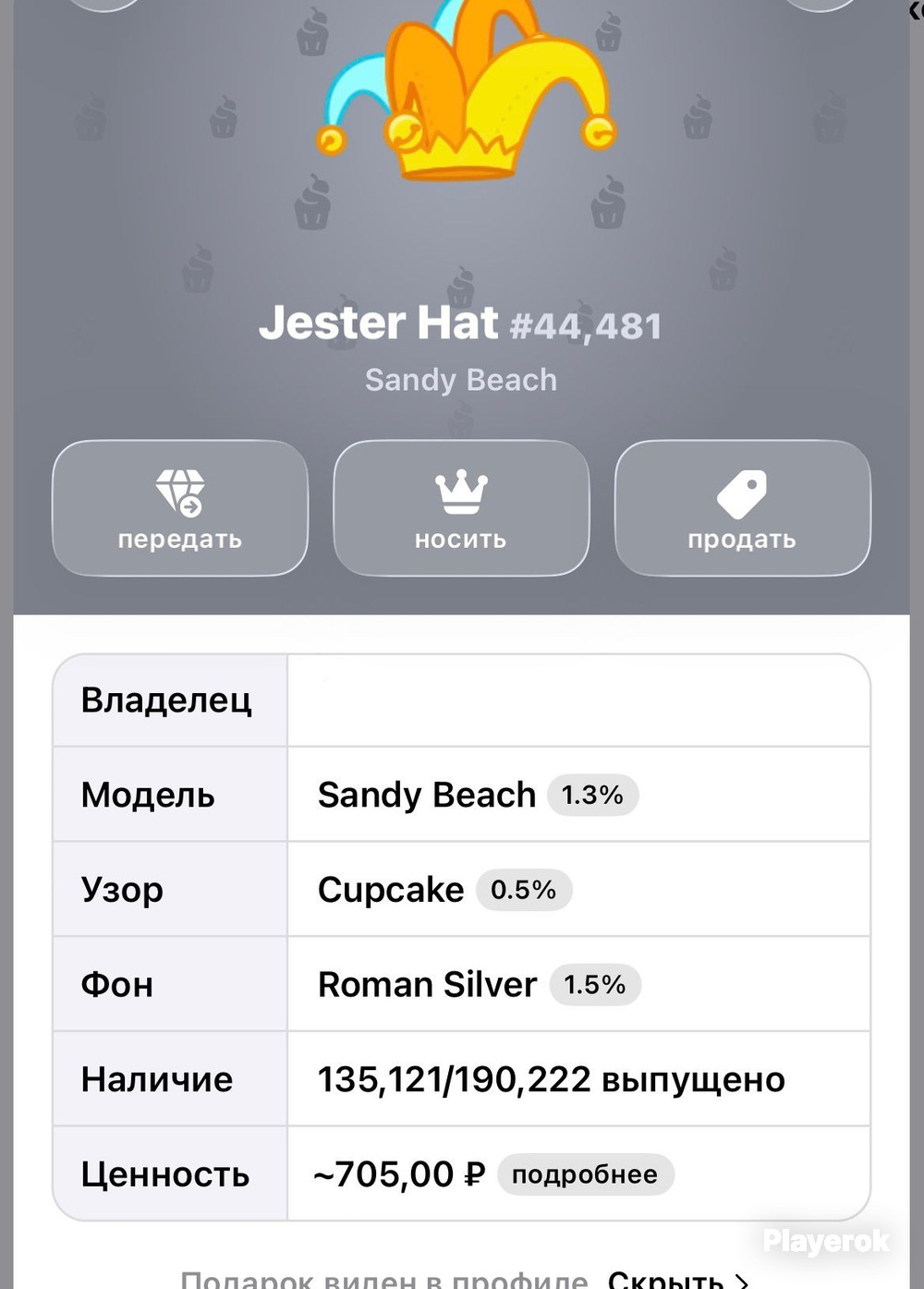
Task: Open подробнее next to the value
Action: [x=585, y=1174]
